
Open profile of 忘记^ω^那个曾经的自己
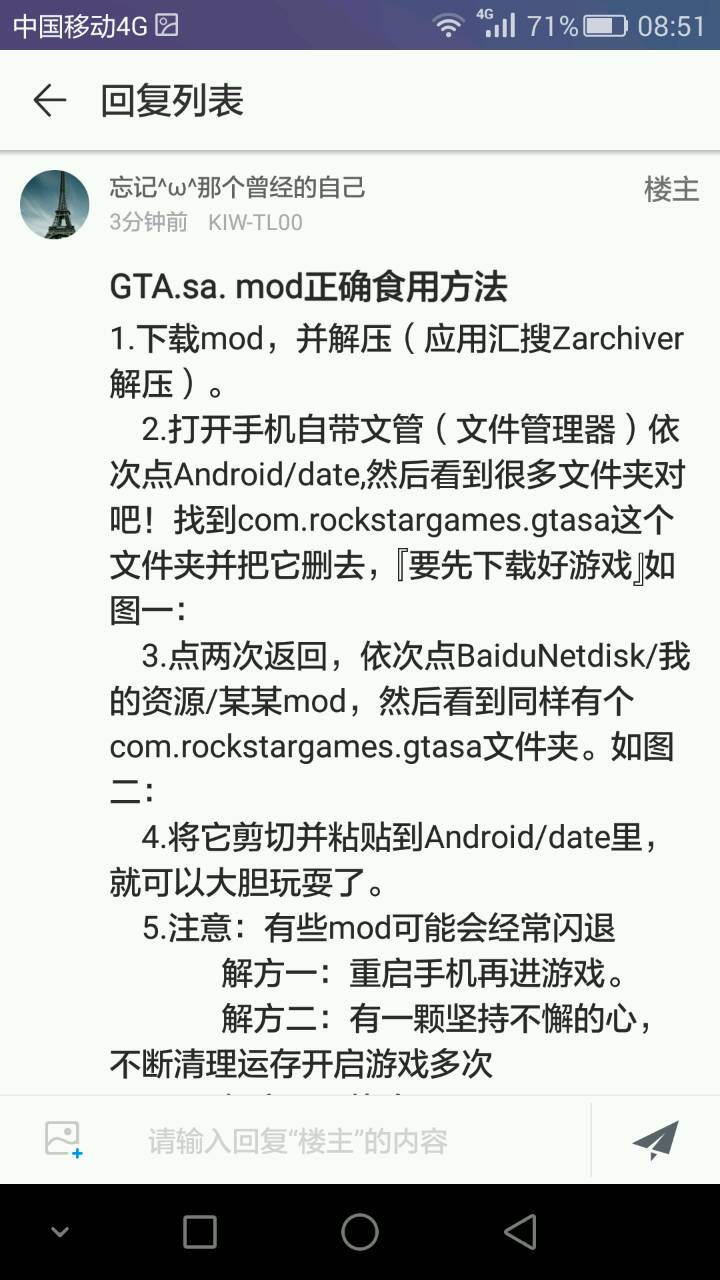[237, 187]
